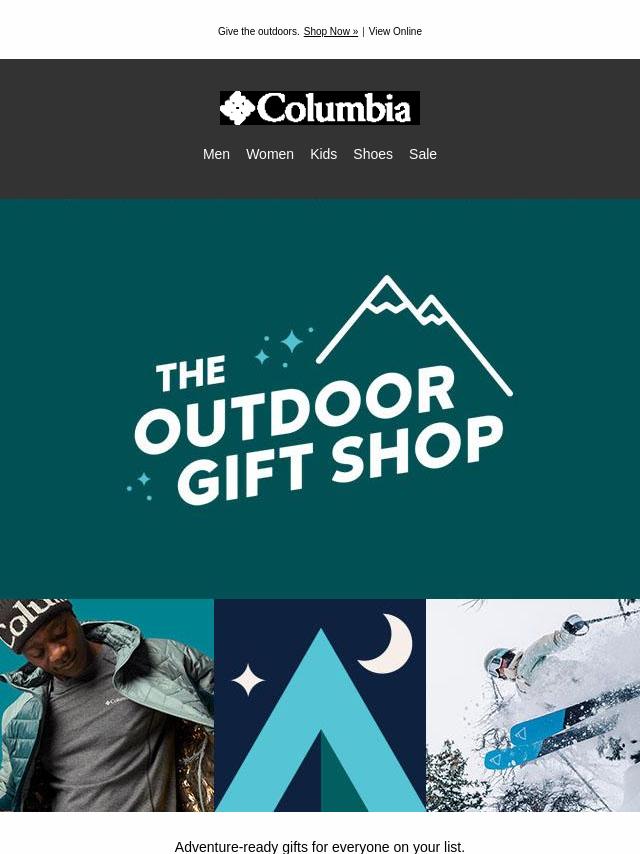The width and height of the screenshot is (640, 854).
Task: Go to the Women category
Action: [x=270, y=154]
